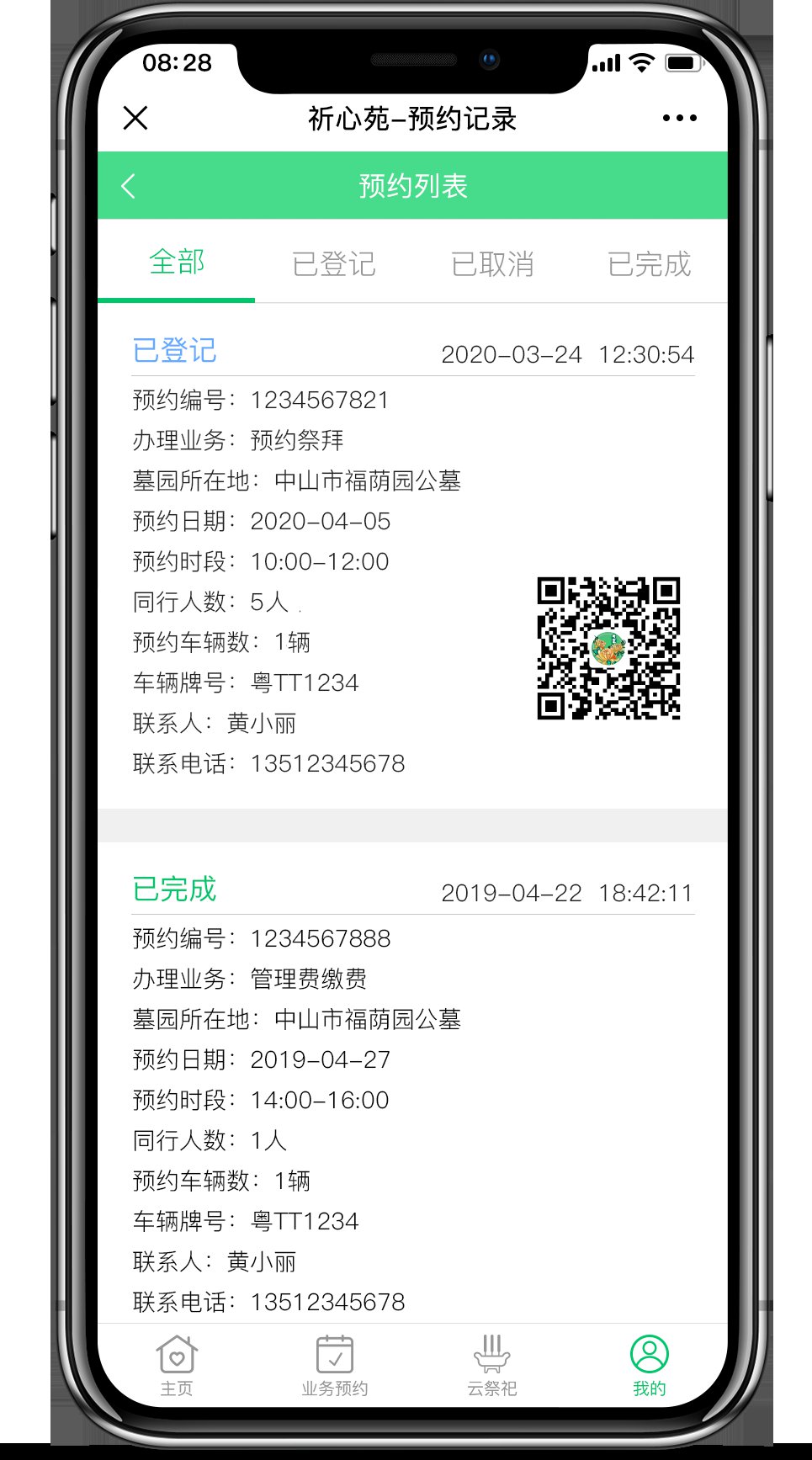
Task: Close the mini program with the X
Action: click(135, 118)
